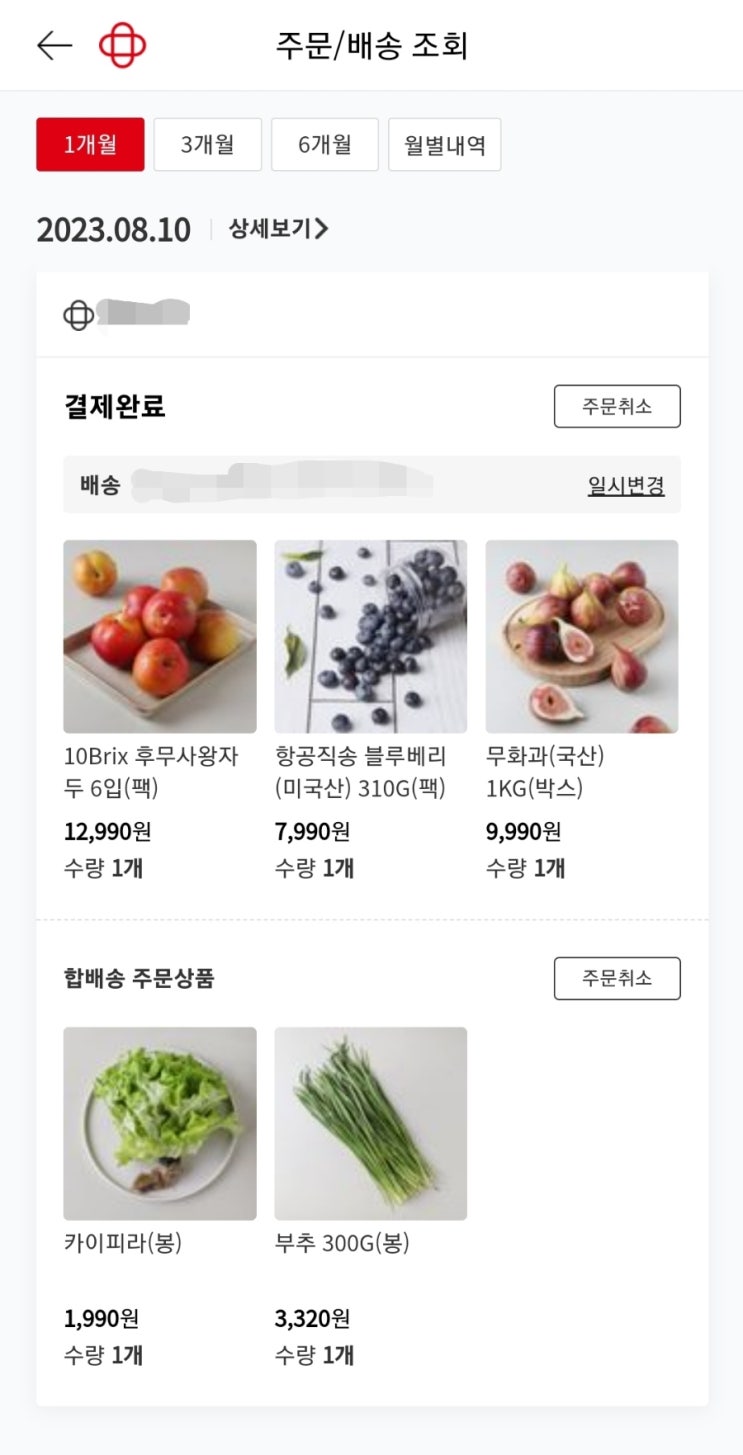743x1455 pixels.
Task: Switch to the 3개월 period filter
Action: [x=207, y=145]
